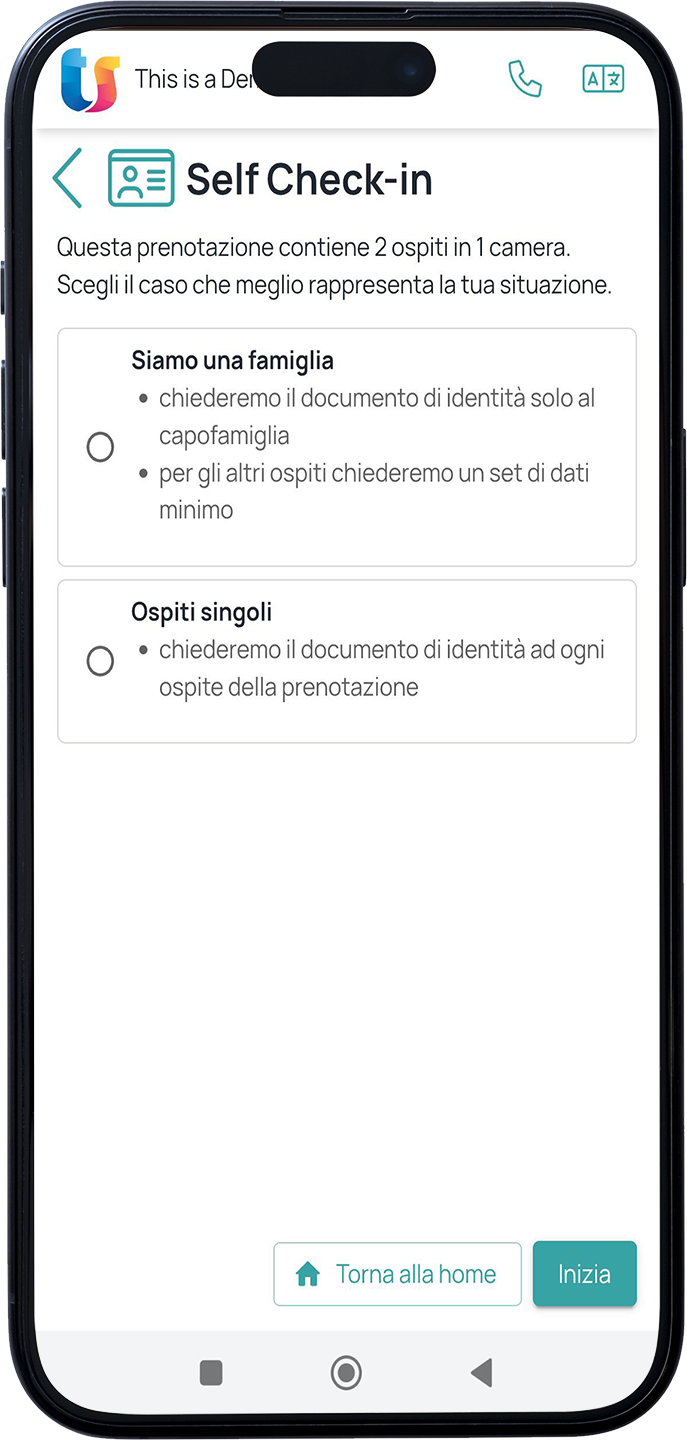Open the language translation icon

pos(603,79)
